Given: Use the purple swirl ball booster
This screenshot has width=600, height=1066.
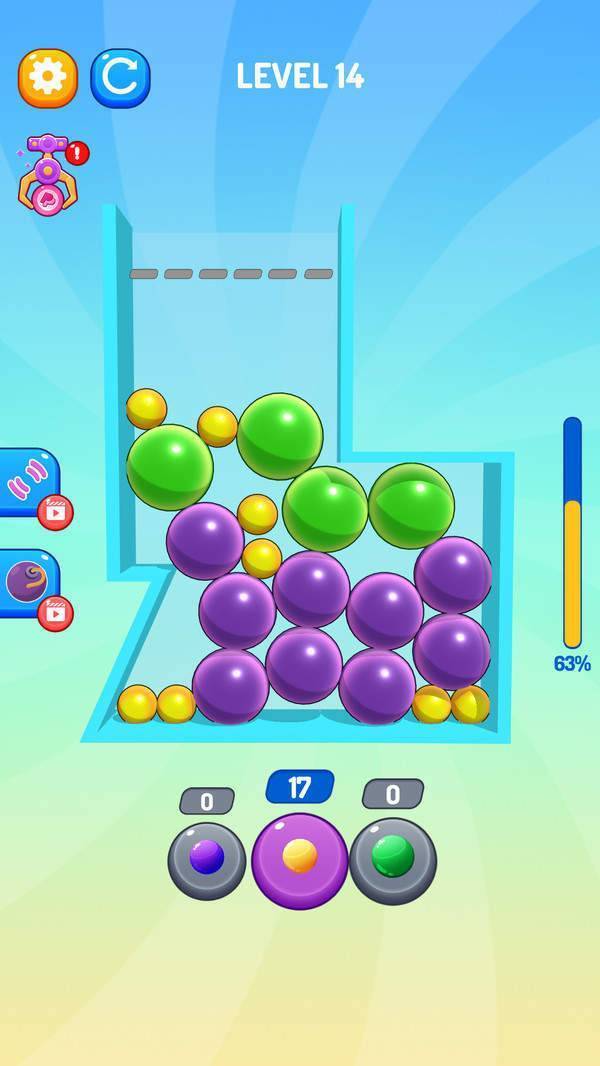Looking at the screenshot, I should tap(30, 584).
